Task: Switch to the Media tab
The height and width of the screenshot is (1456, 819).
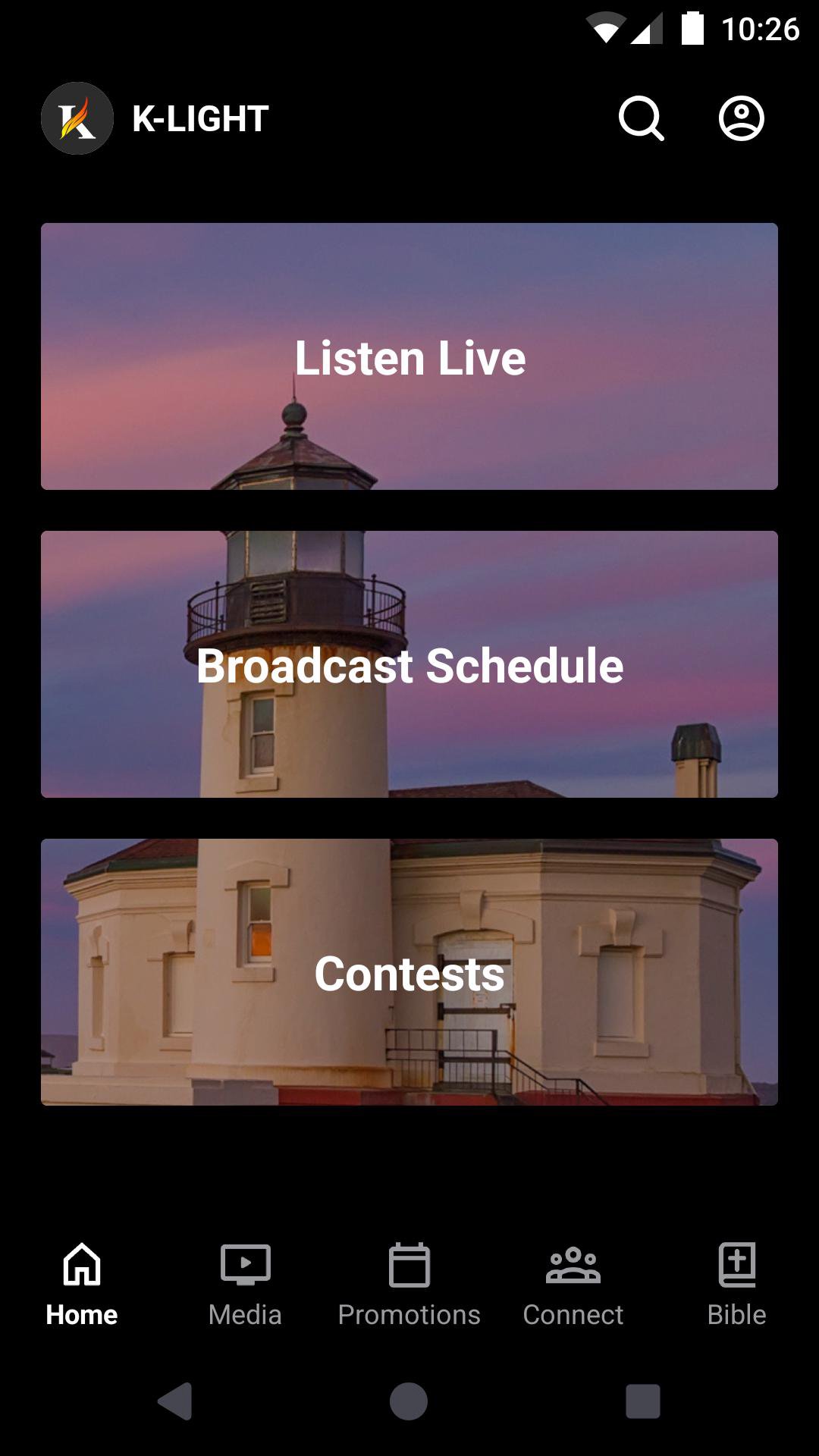Action: tap(245, 1285)
